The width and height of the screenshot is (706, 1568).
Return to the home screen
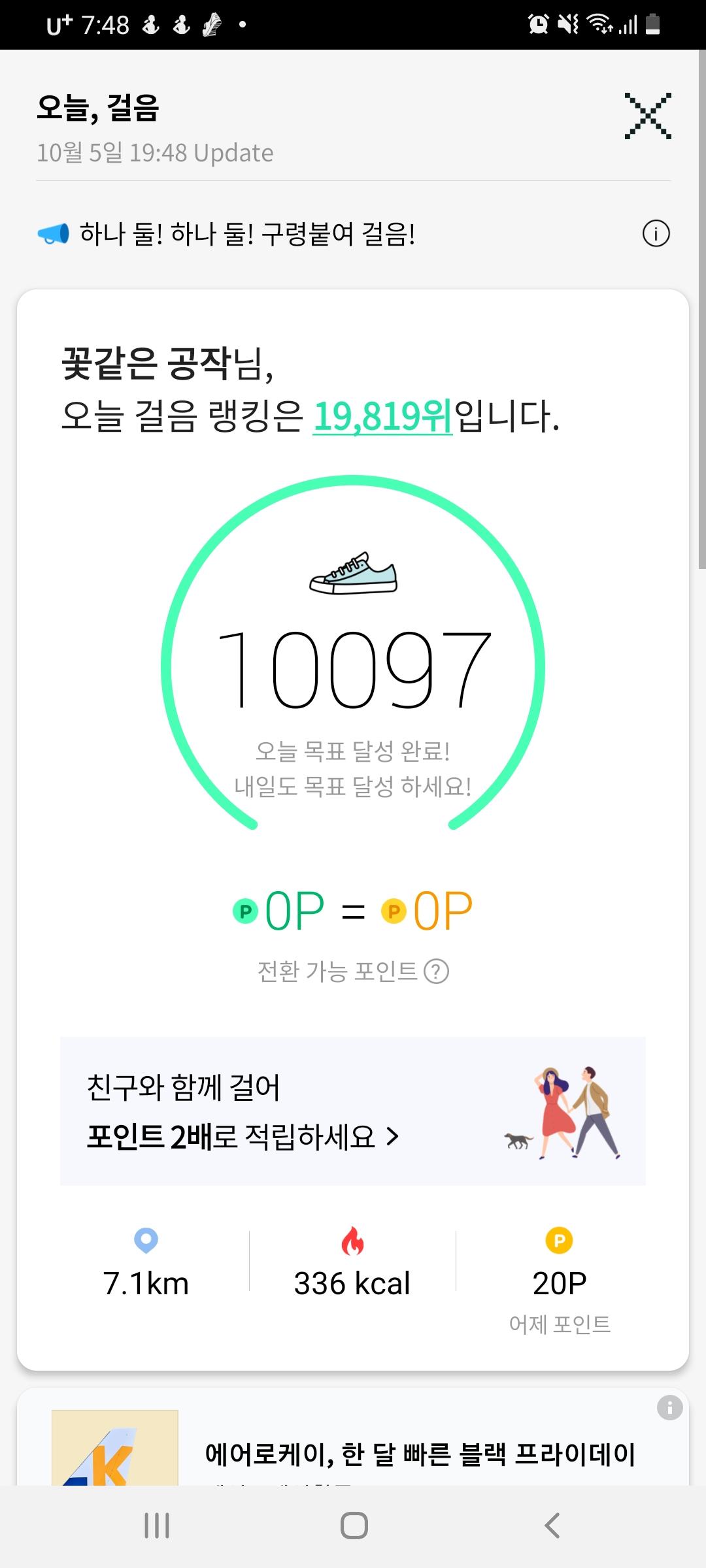(x=354, y=1526)
